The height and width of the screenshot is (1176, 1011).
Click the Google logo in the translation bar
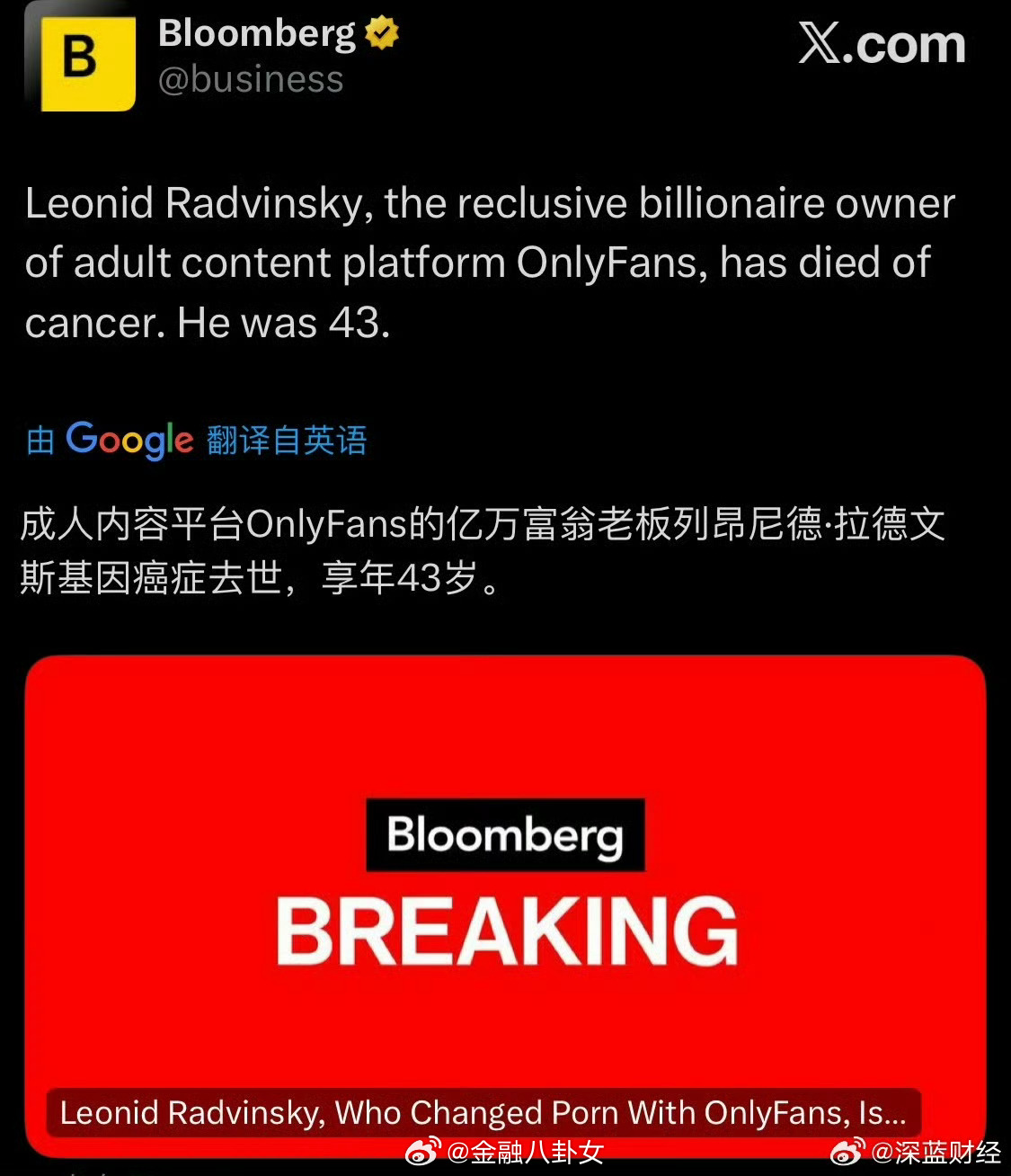click(x=129, y=440)
